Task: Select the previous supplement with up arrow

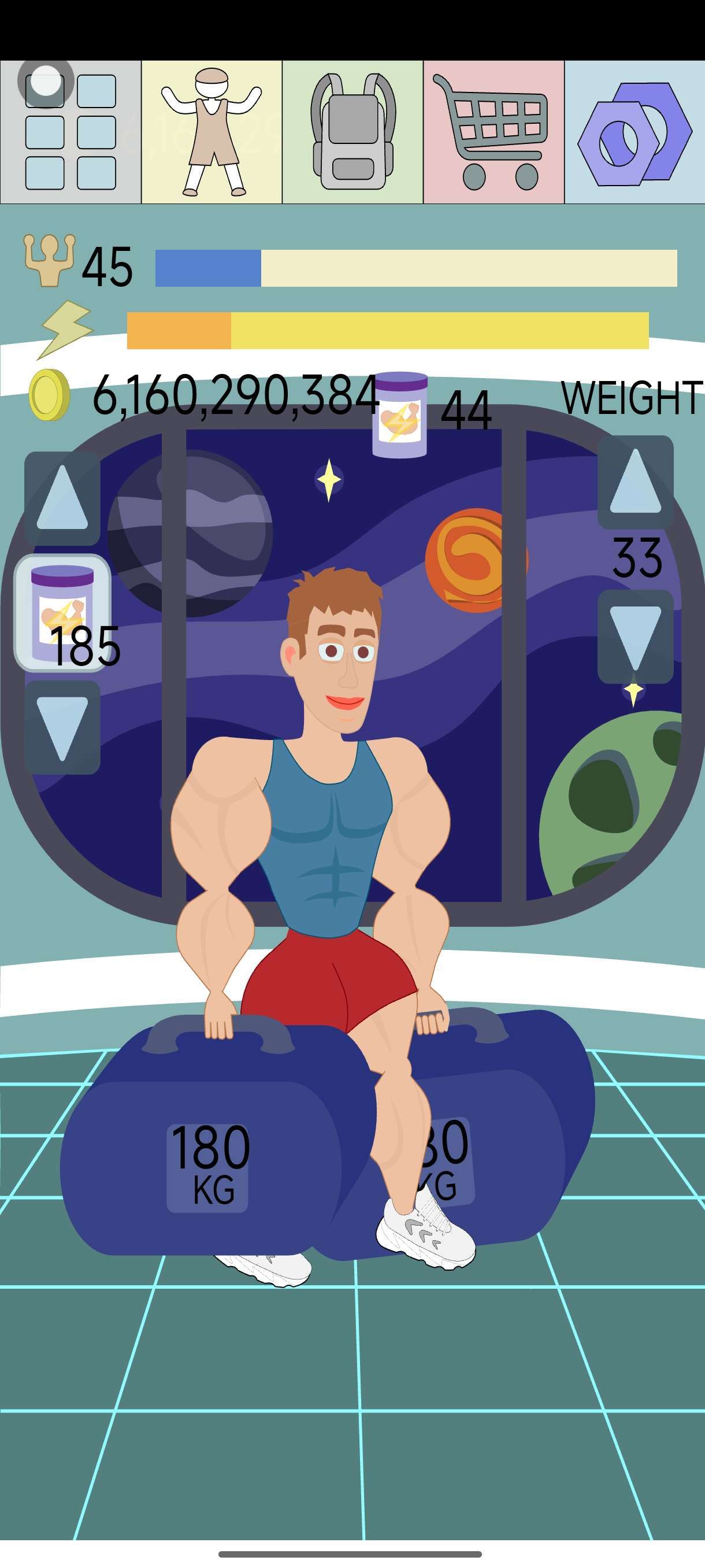Action: click(62, 498)
